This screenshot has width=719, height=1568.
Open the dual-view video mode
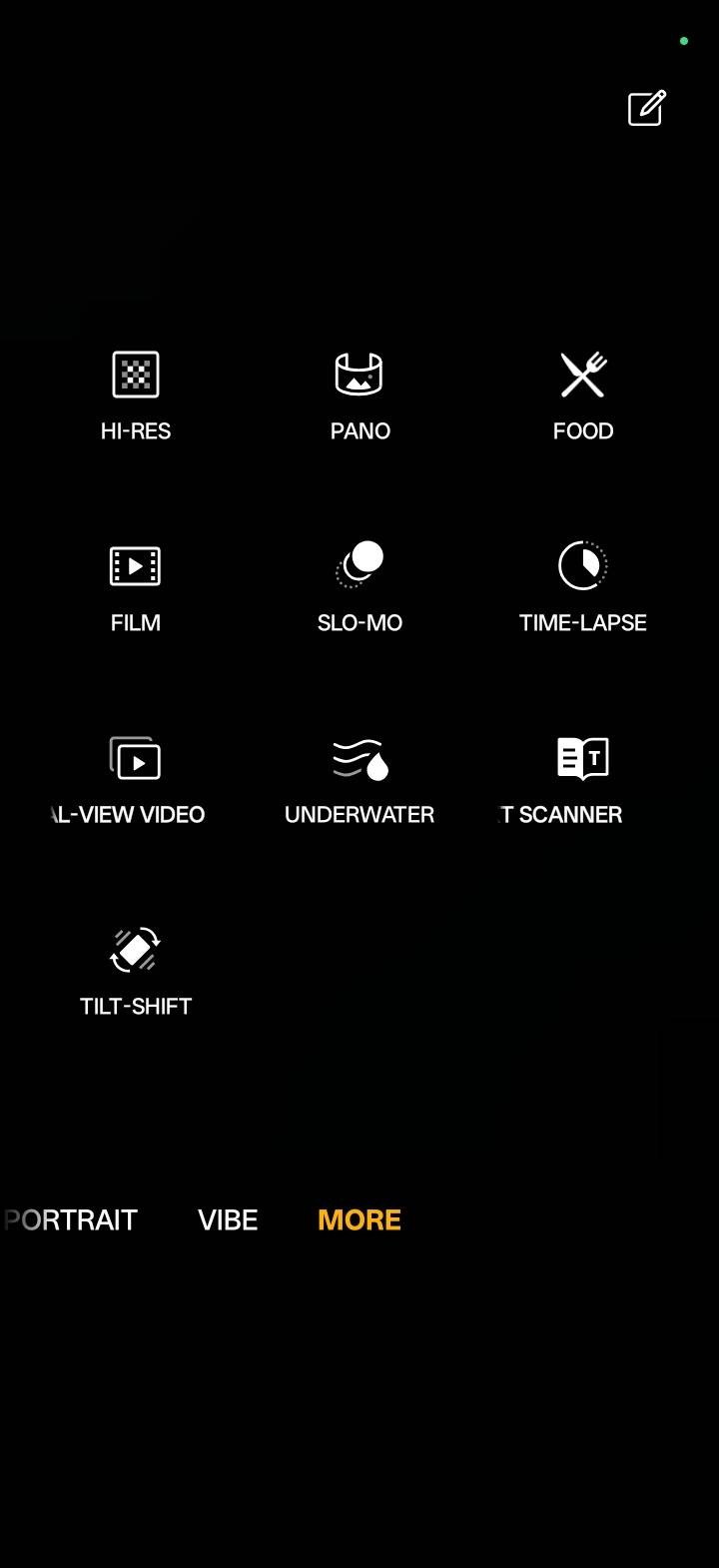click(x=129, y=780)
